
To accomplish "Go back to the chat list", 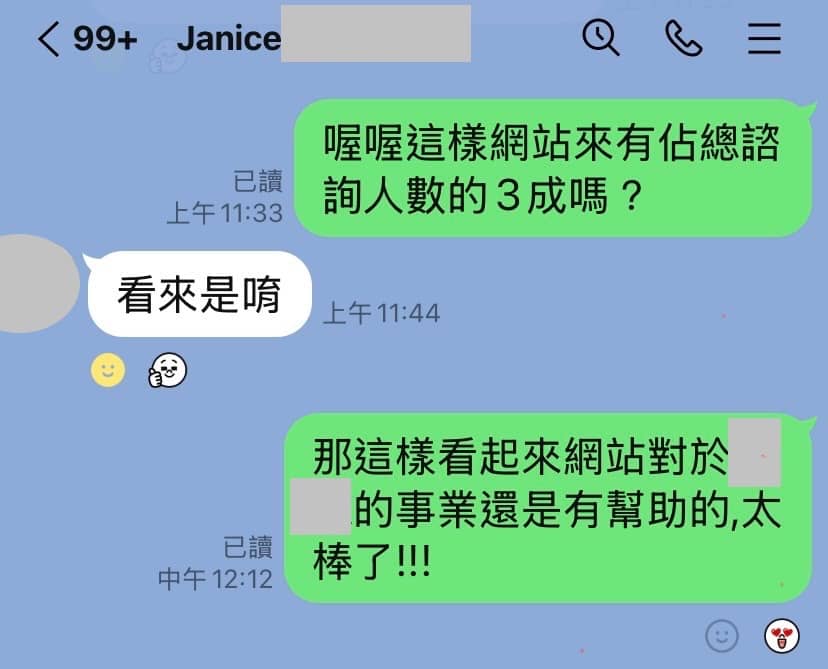I will 50,39.
